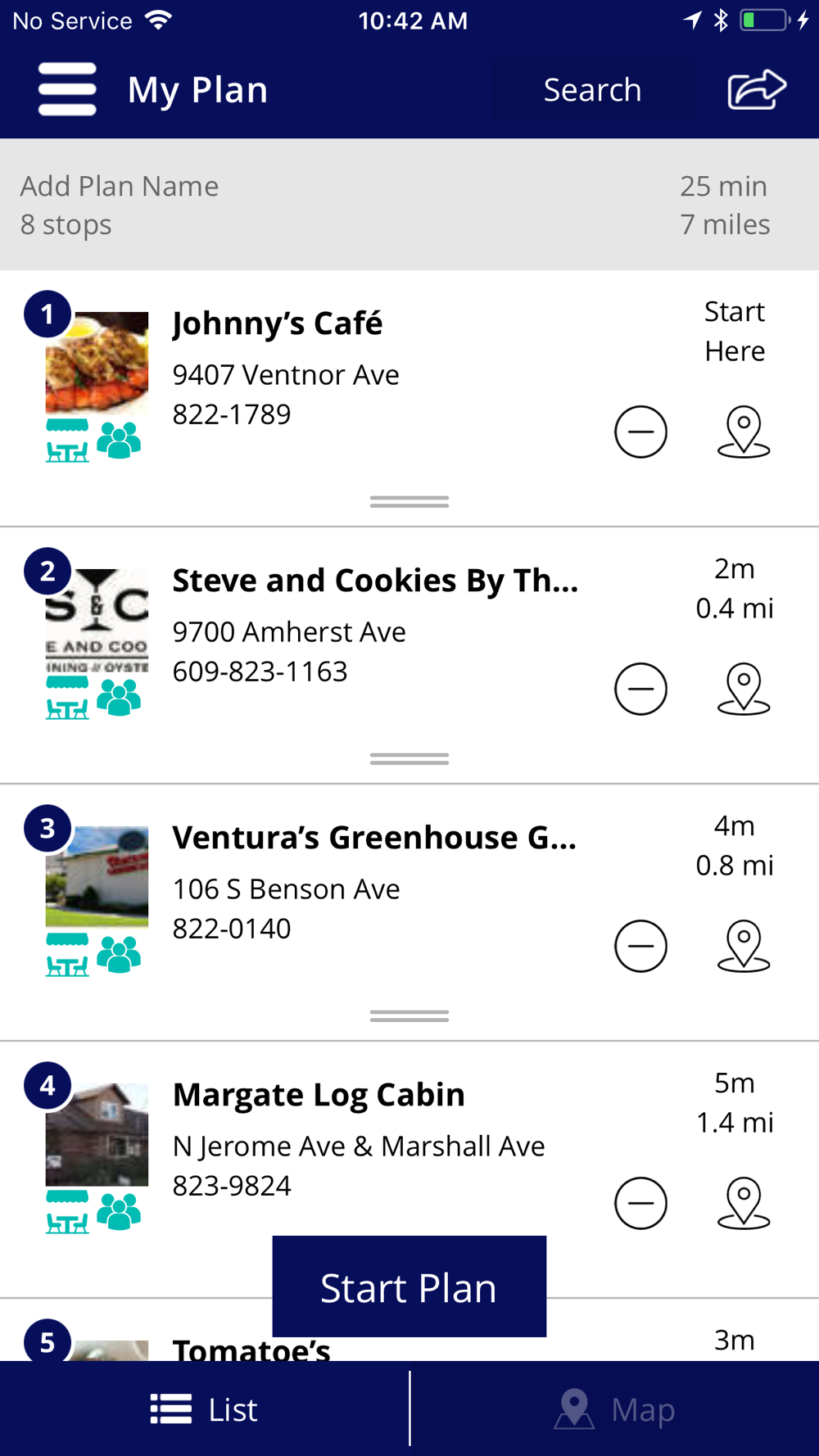Open Margate Log Cabin details

319,1095
